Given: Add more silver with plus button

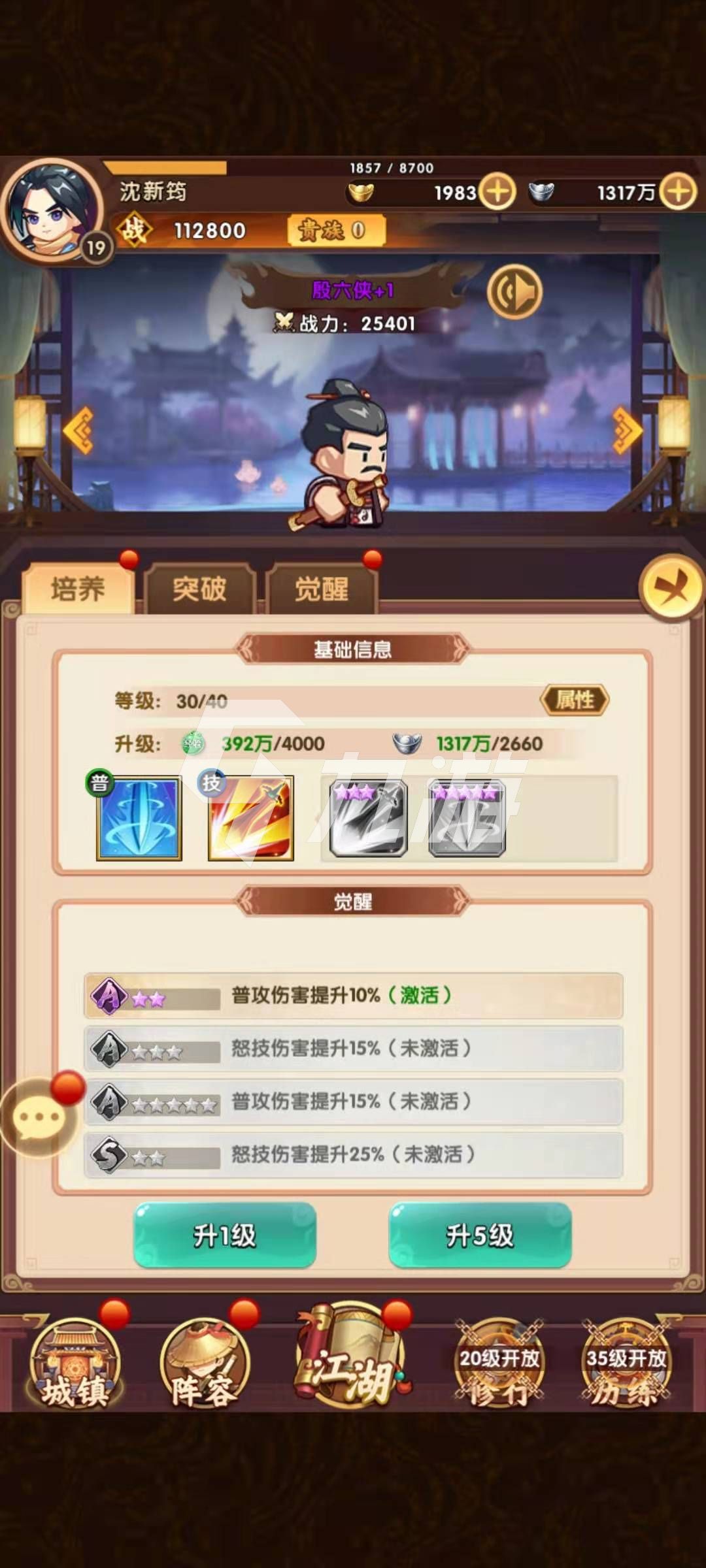Looking at the screenshot, I should click(x=678, y=192).
